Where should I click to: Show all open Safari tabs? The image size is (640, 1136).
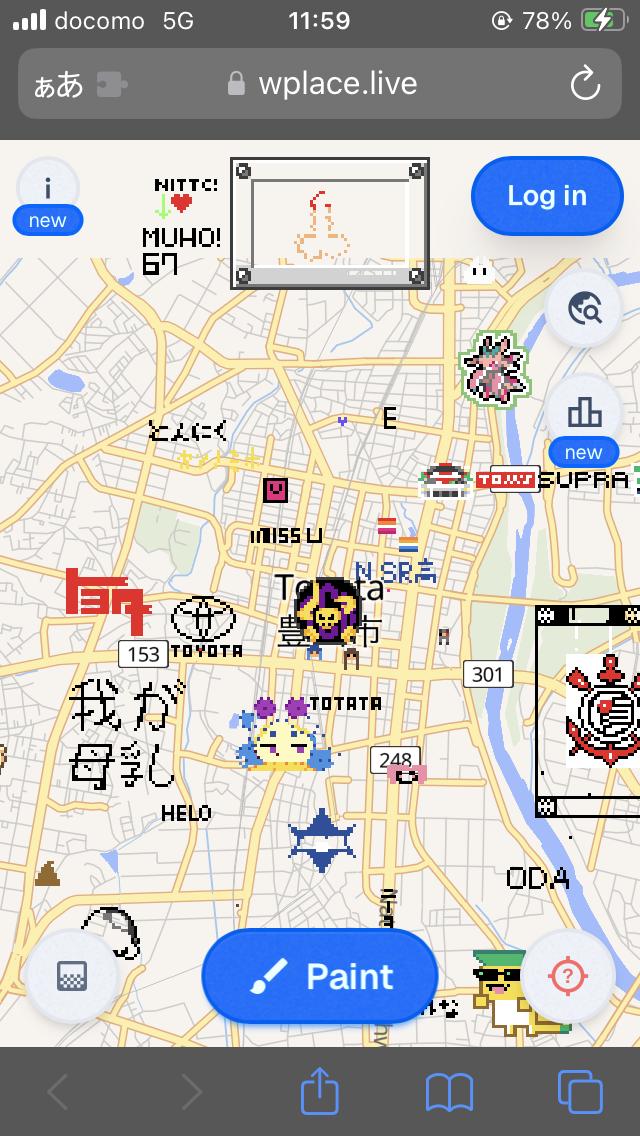tap(579, 1092)
